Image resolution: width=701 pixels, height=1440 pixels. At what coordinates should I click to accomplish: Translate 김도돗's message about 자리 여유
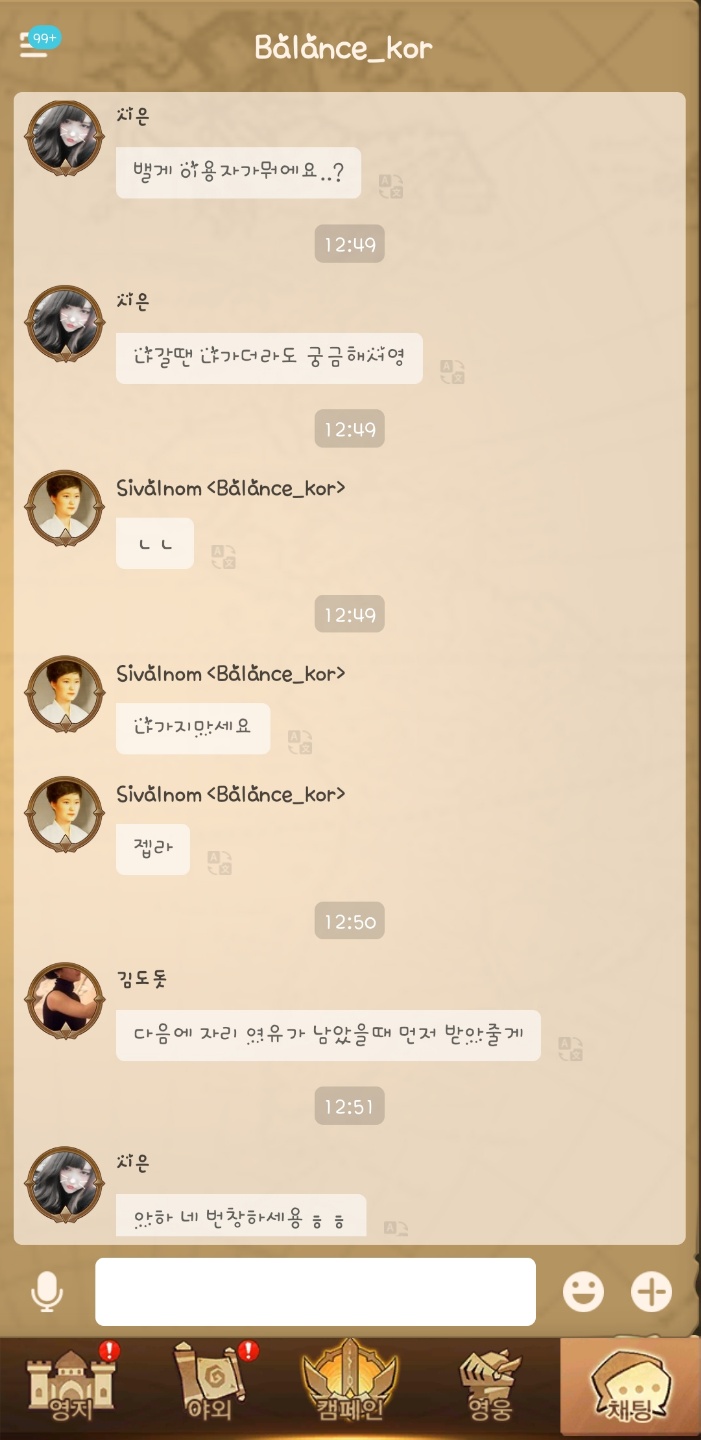pyautogui.click(x=570, y=1048)
